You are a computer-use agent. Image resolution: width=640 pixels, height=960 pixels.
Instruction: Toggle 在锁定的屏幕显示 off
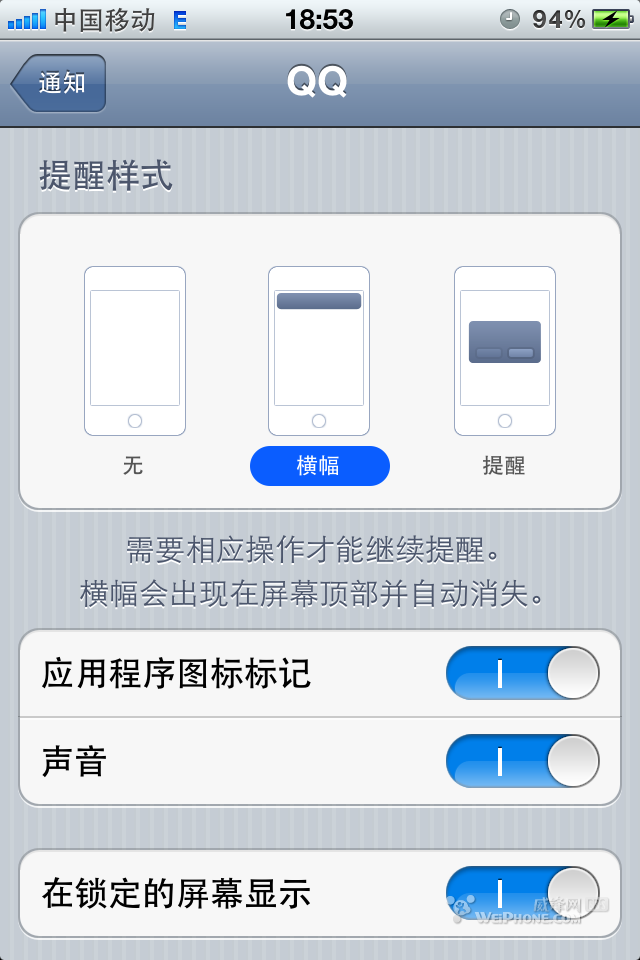coord(522,892)
